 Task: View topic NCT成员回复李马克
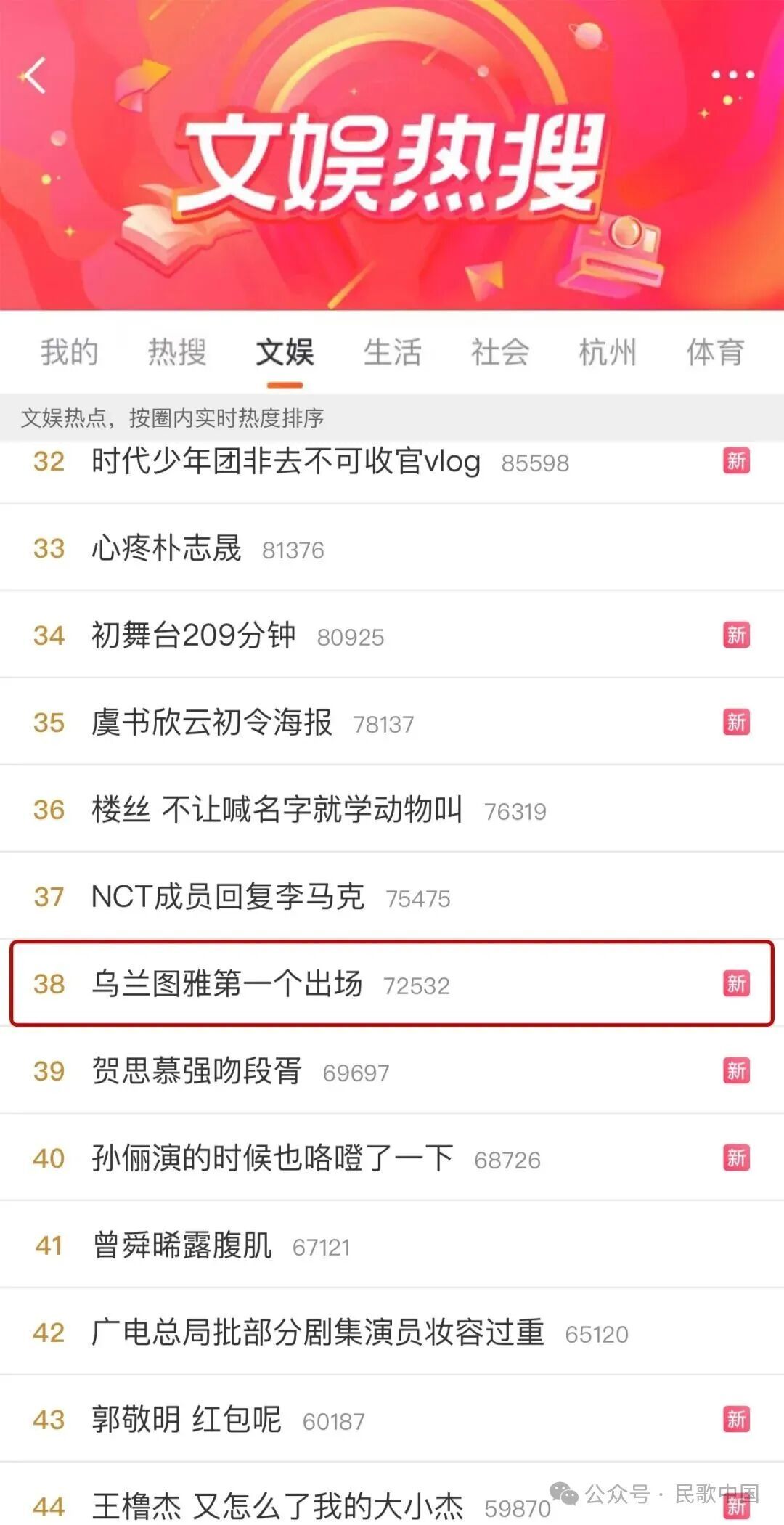(x=227, y=897)
